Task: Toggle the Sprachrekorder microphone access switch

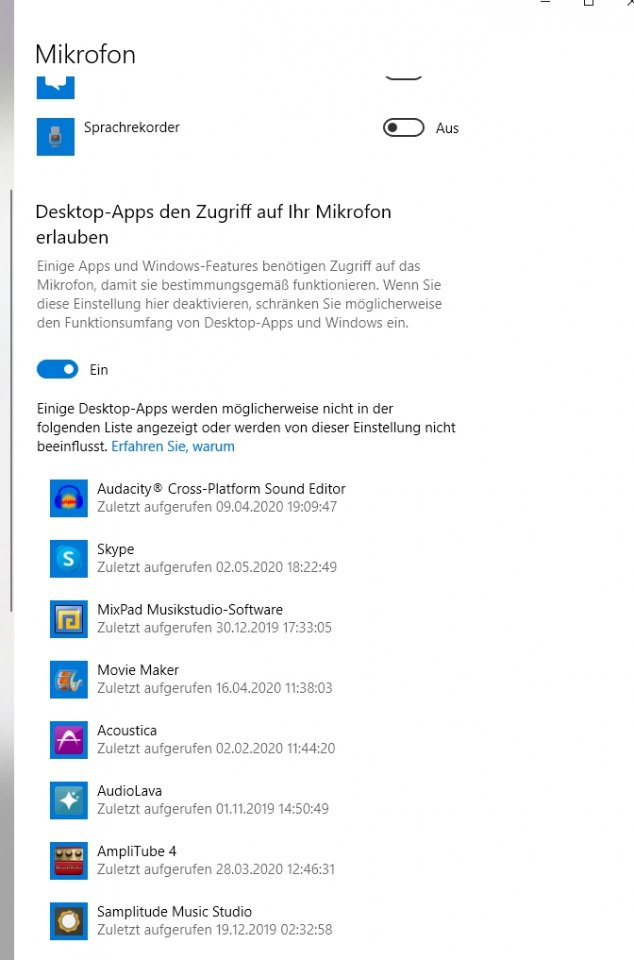Action: click(403, 128)
